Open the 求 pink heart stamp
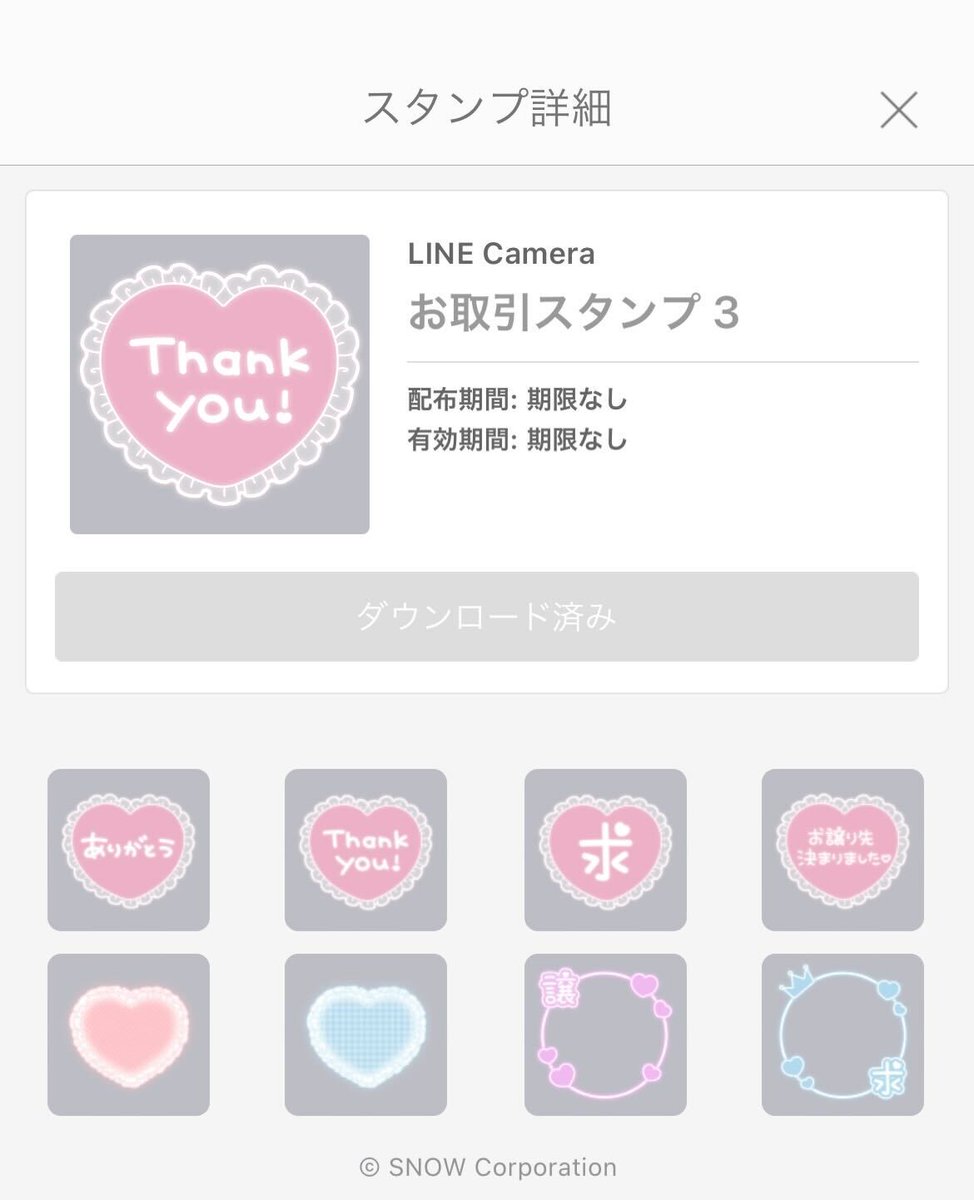Image resolution: width=974 pixels, height=1200 pixels. pyautogui.click(x=604, y=849)
